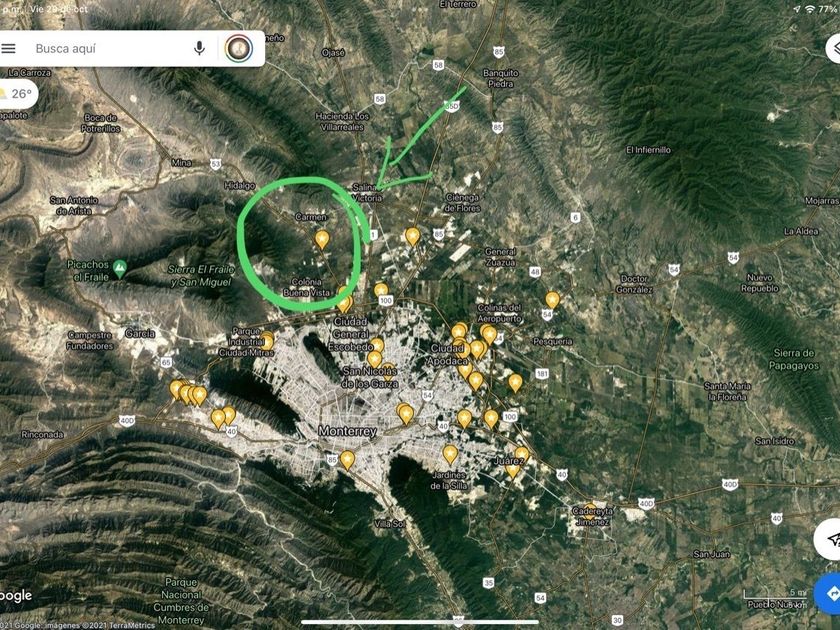The width and height of the screenshot is (840, 630).
Task: Open the map layers button
Action: click(833, 49)
